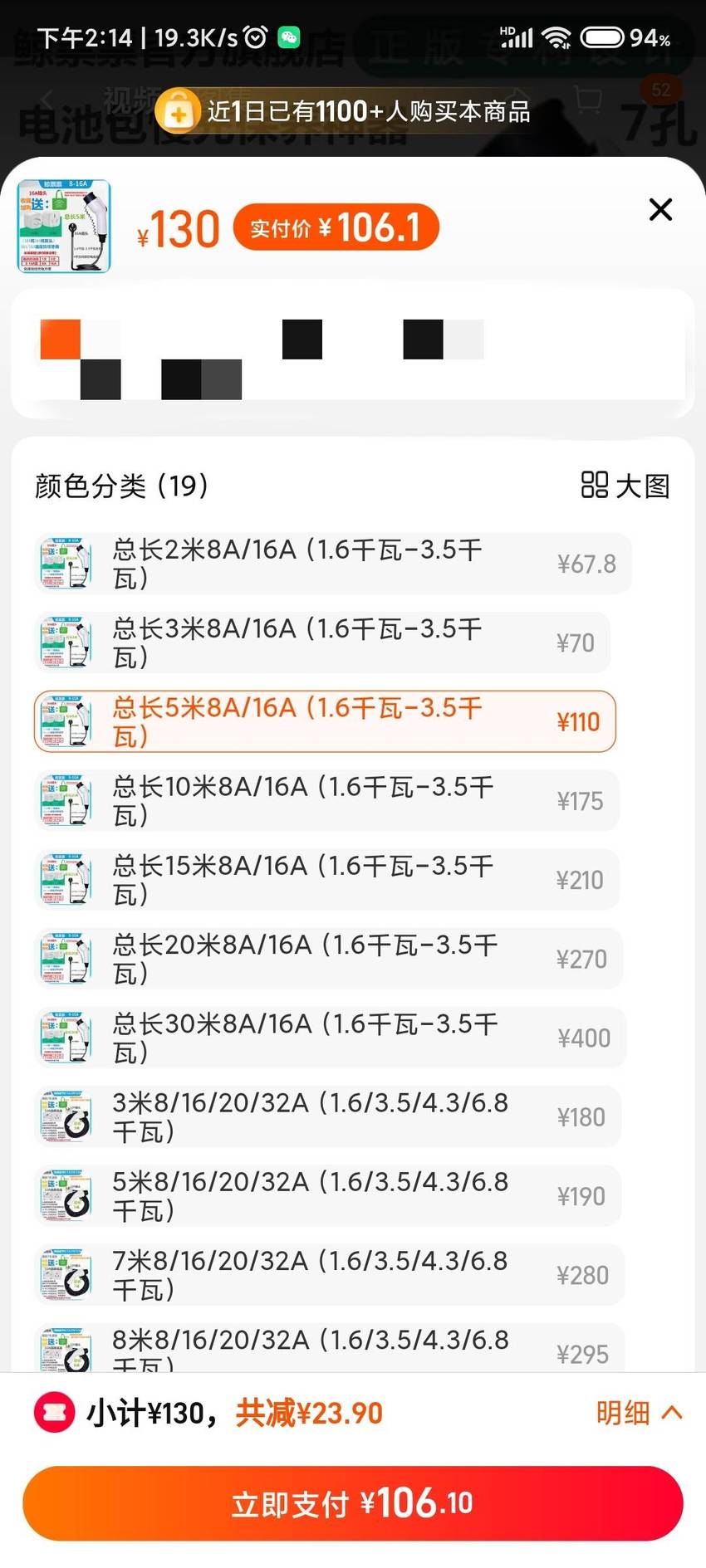Choose 总长15米8A/16A option at ¥210
The width and height of the screenshot is (706, 1568).
coord(326,879)
